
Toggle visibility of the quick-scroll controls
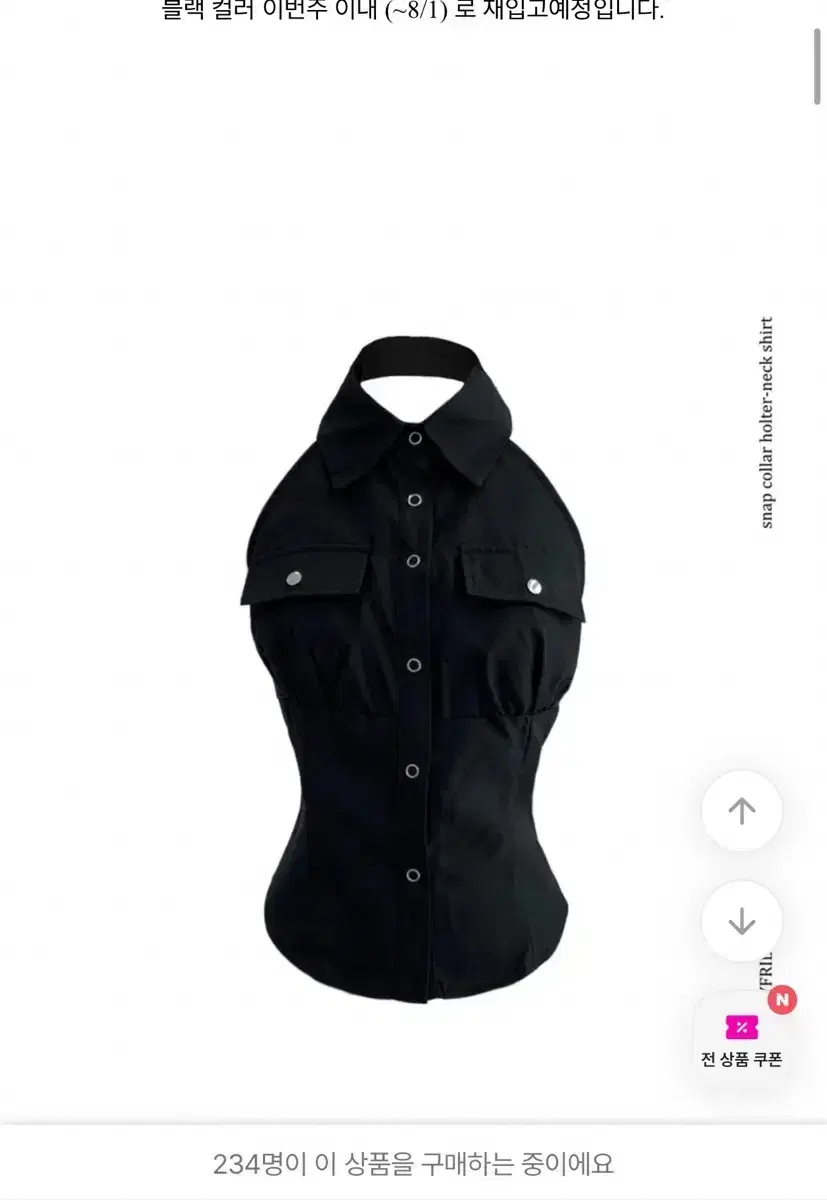pos(741,868)
